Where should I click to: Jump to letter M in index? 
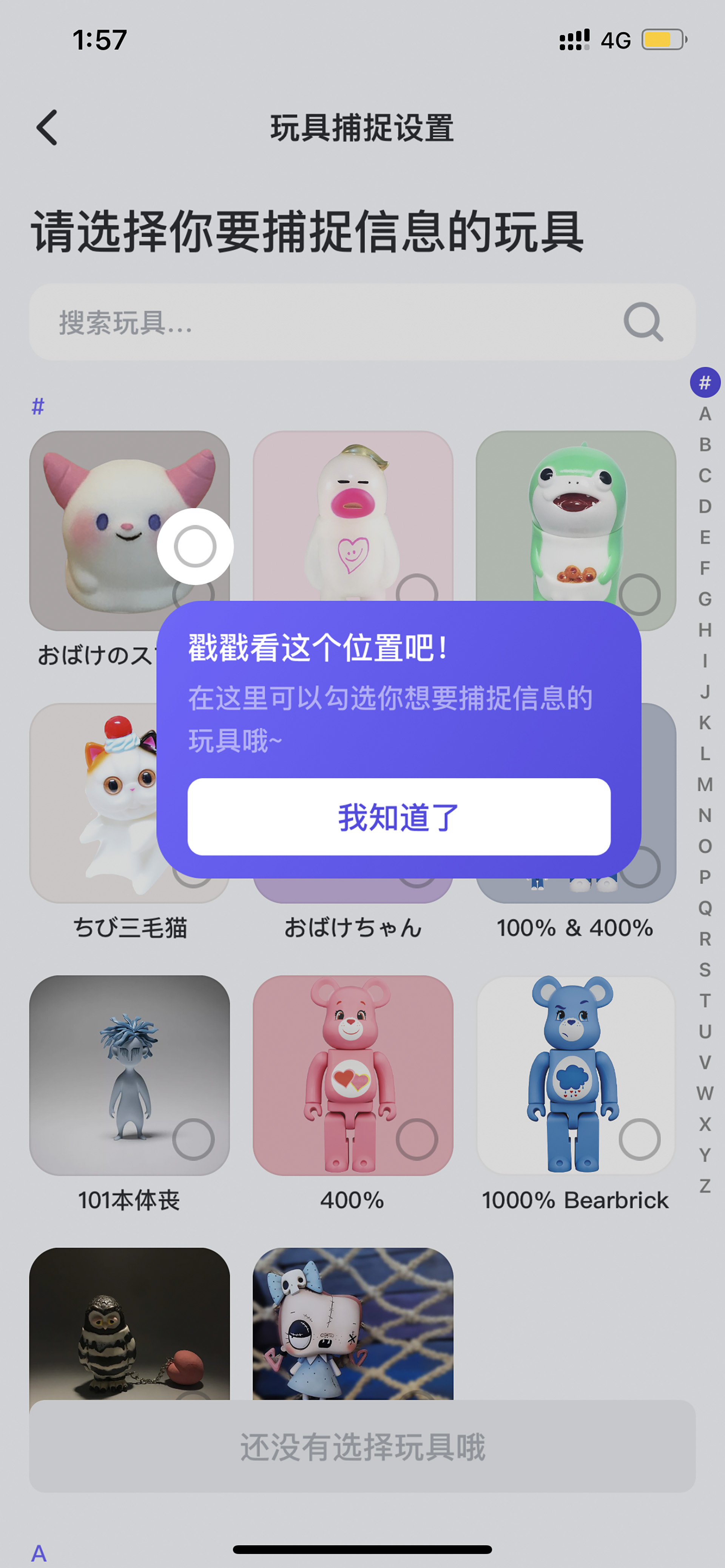[705, 785]
